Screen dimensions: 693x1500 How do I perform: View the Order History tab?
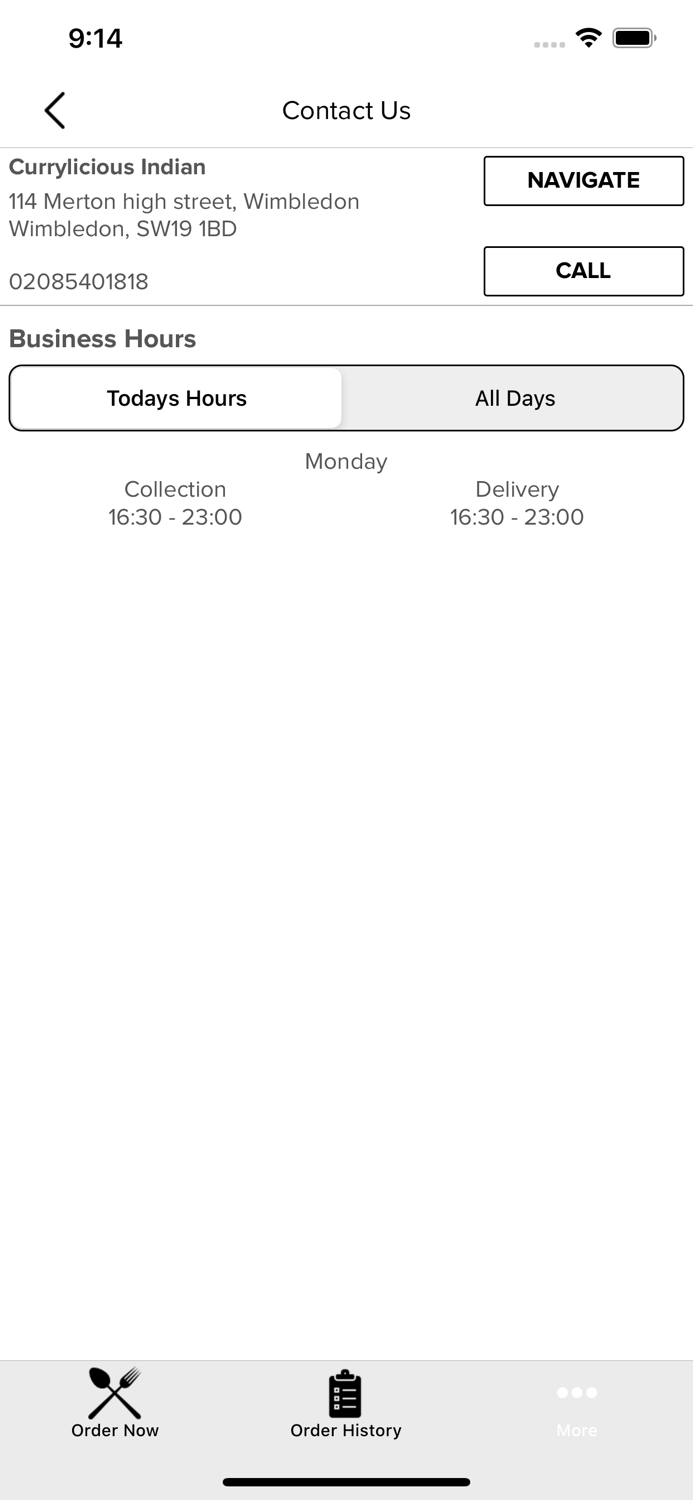click(346, 1404)
